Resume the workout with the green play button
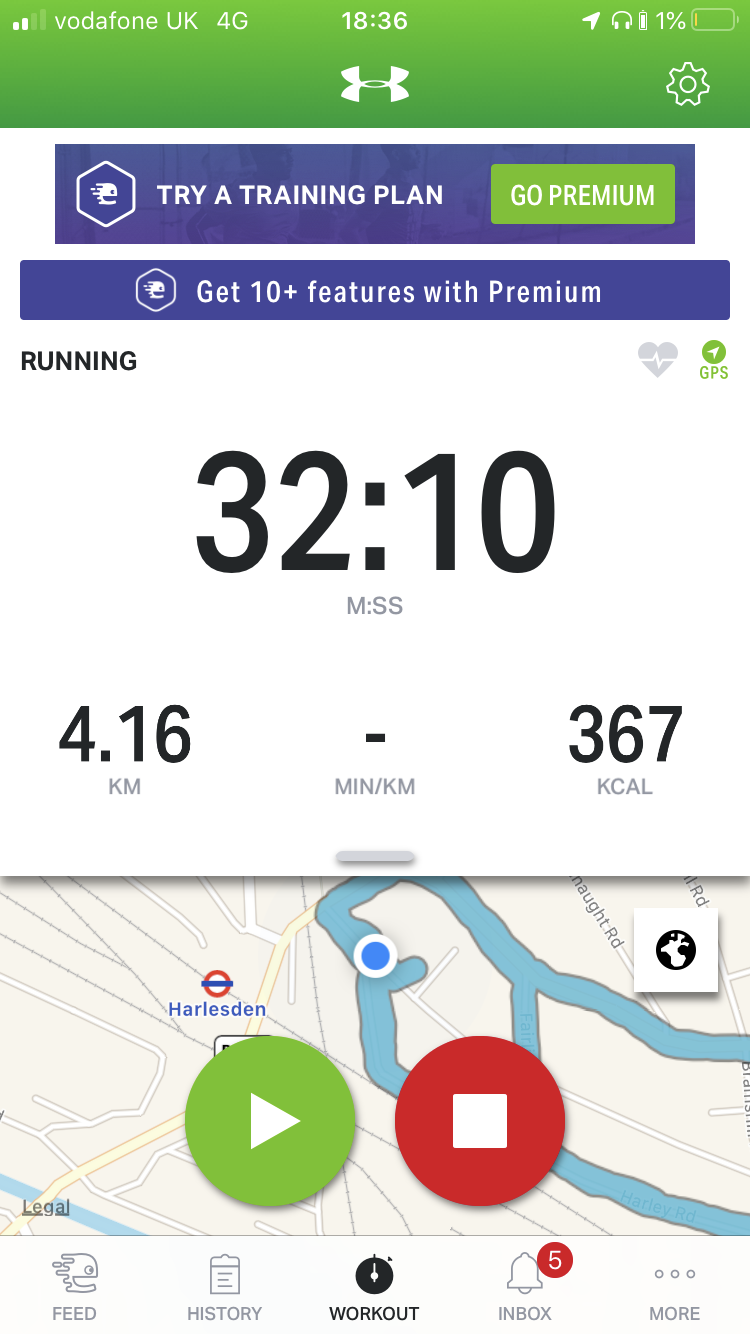 271,1121
